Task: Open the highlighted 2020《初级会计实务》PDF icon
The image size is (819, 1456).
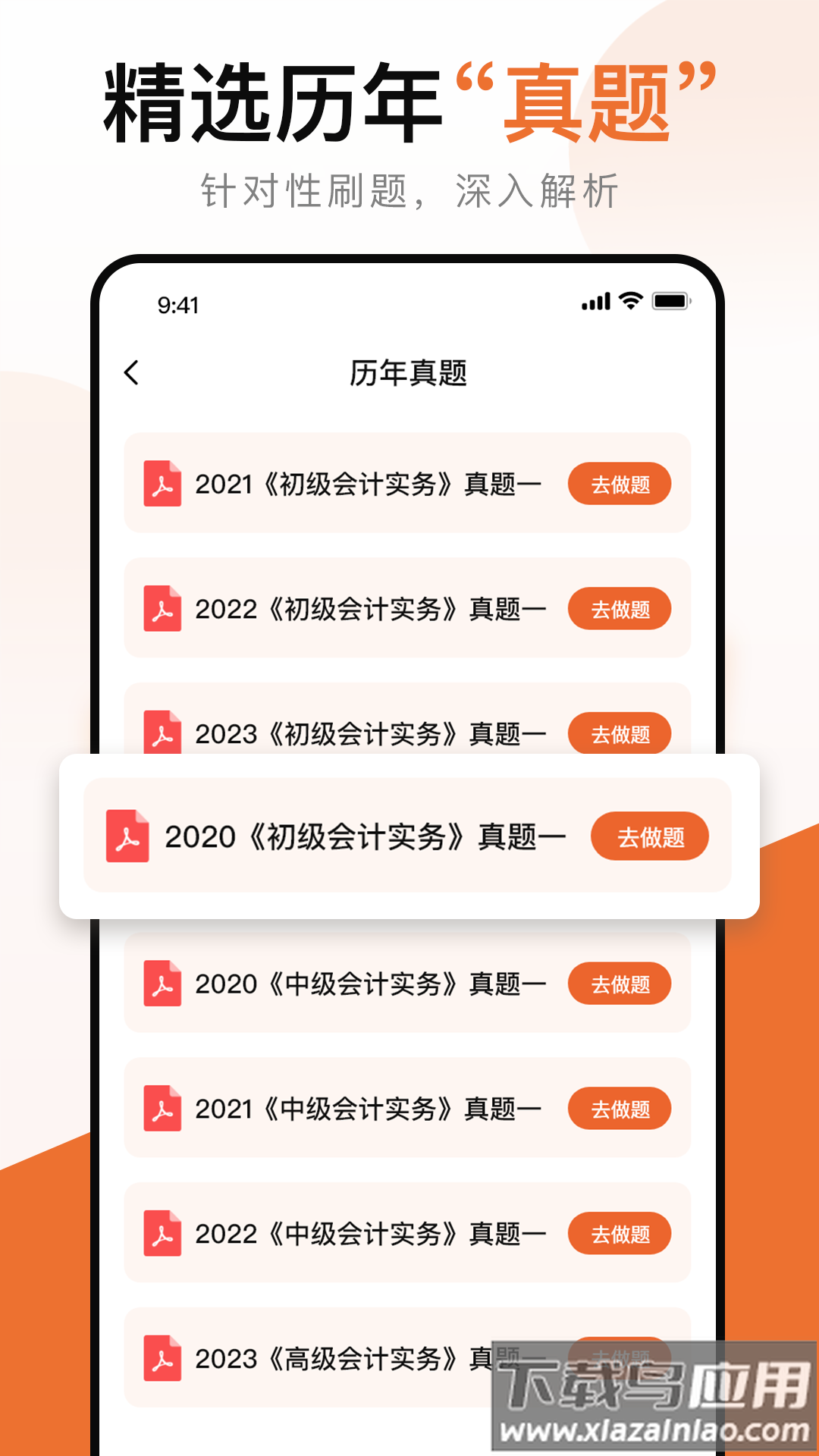Action: coord(127,836)
